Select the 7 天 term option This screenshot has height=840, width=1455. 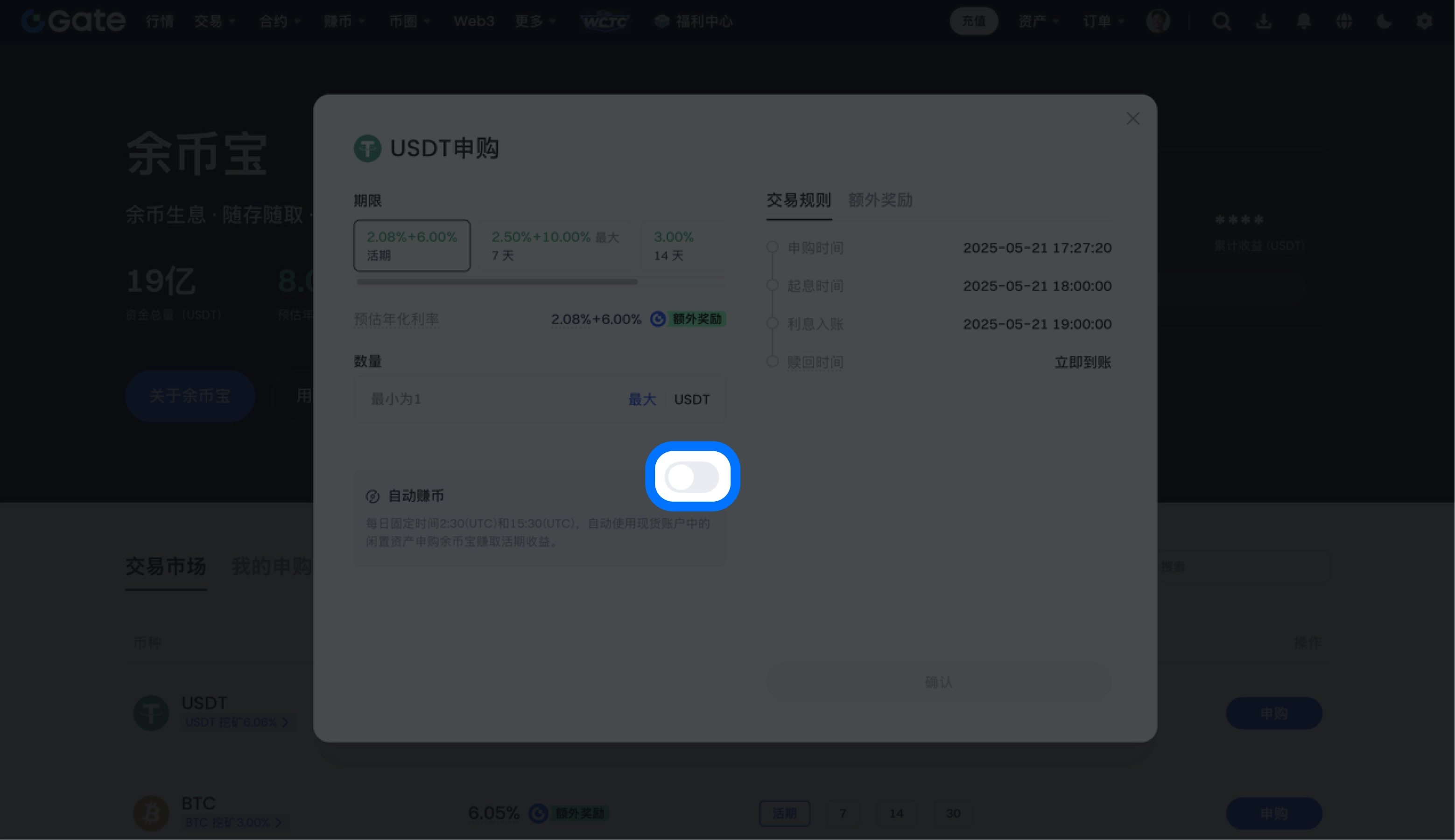tap(555, 246)
